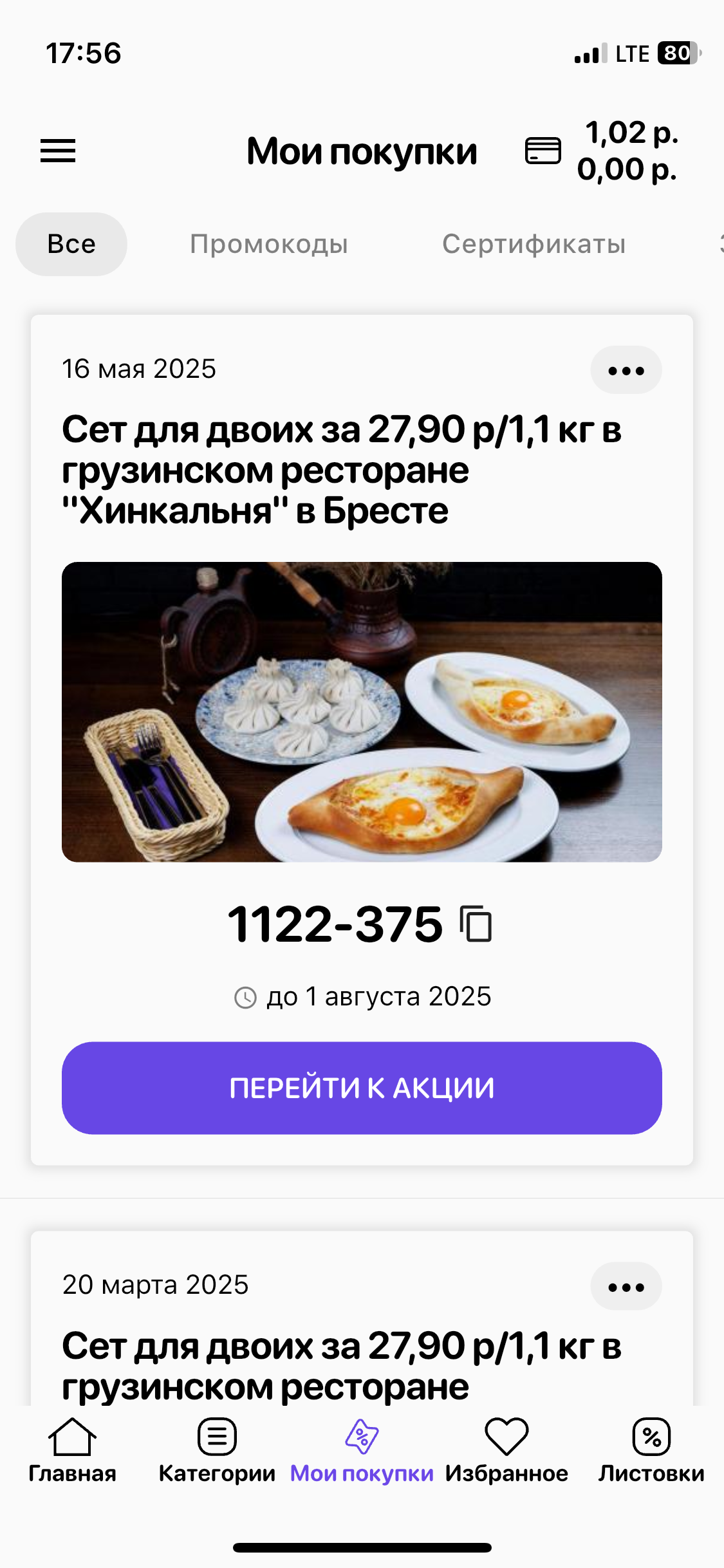This screenshot has height=1568, width=724.
Task: Open the Хинкальня set photo card
Action: coord(362,712)
